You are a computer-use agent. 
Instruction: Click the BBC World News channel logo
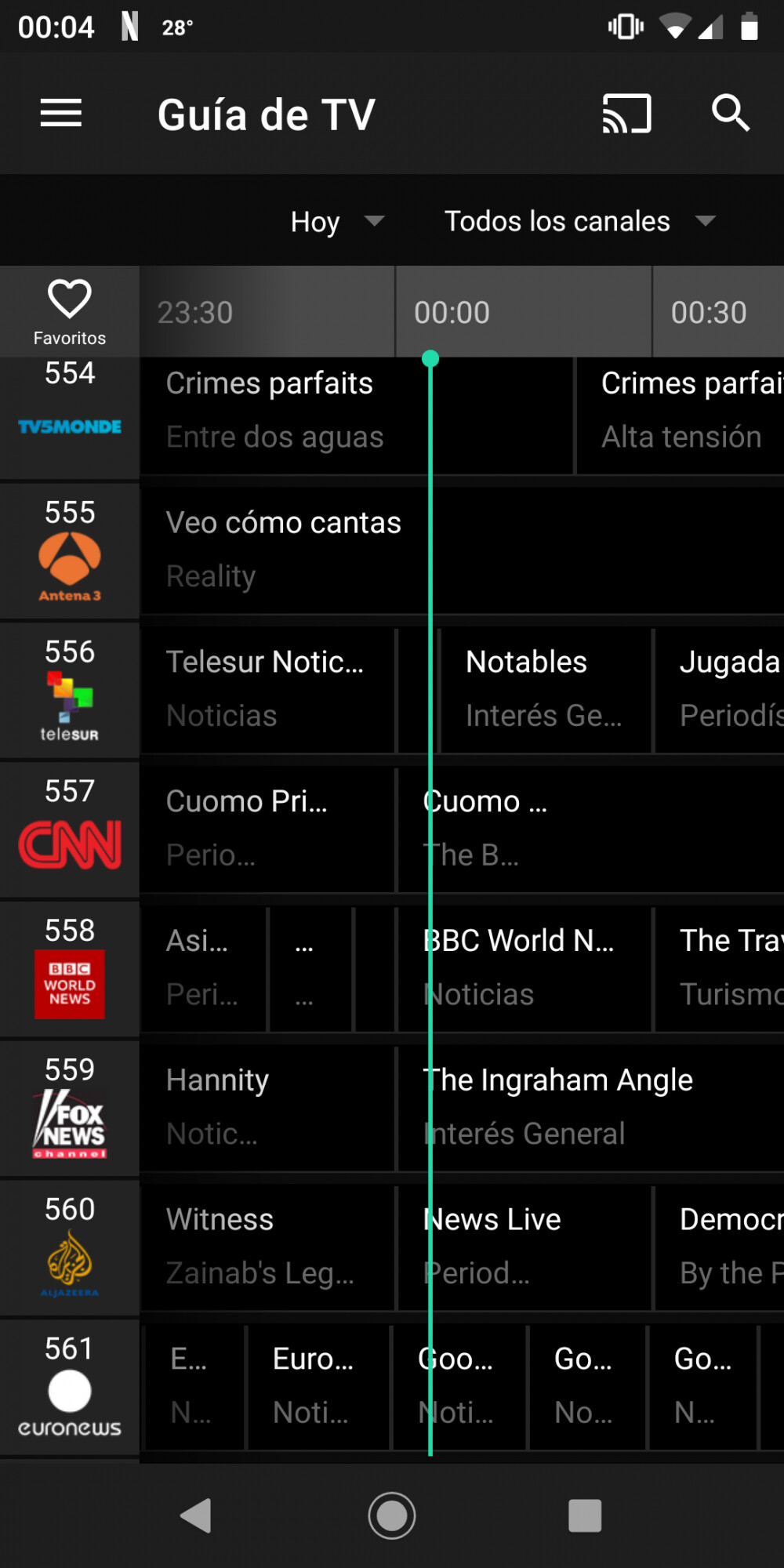click(69, 982)
